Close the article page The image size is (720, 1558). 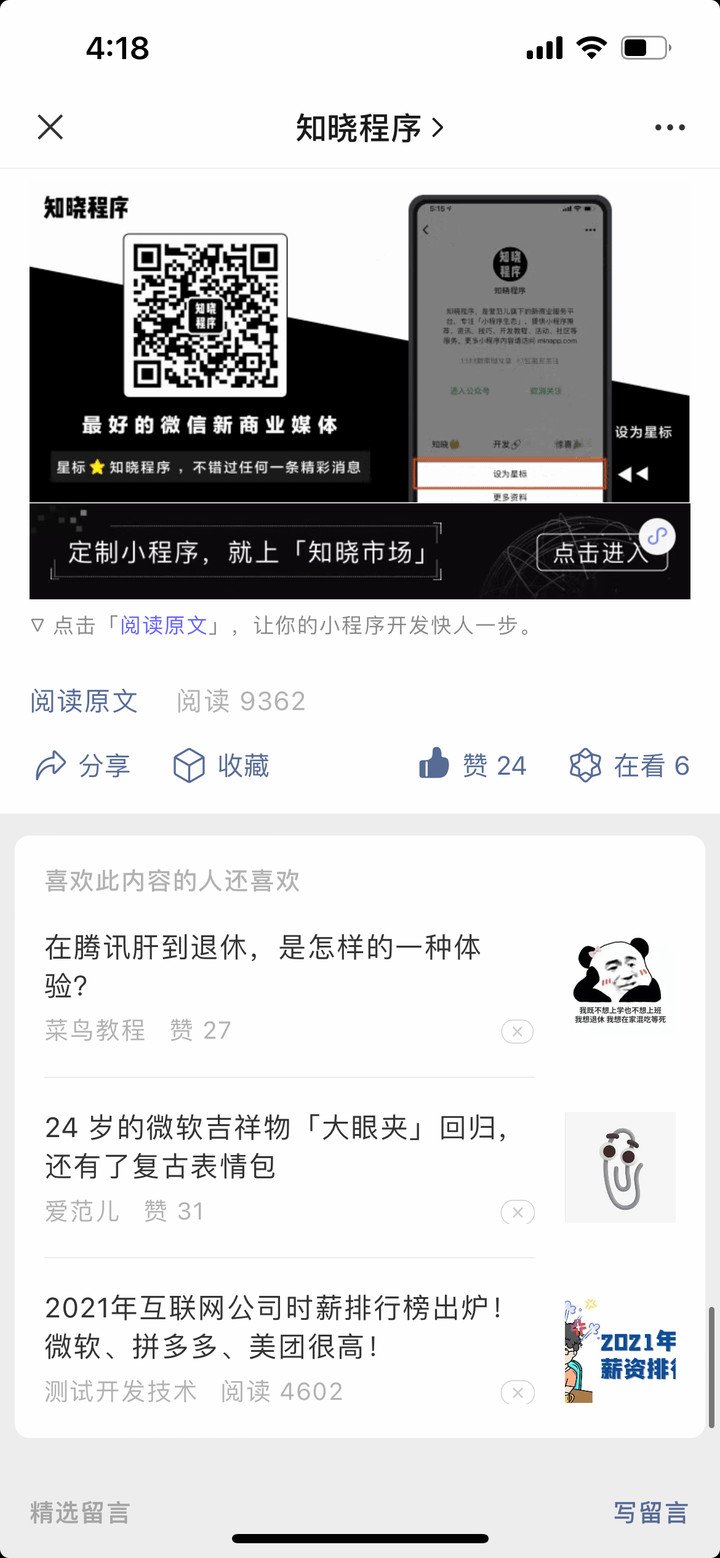click(x=50, y=127)
